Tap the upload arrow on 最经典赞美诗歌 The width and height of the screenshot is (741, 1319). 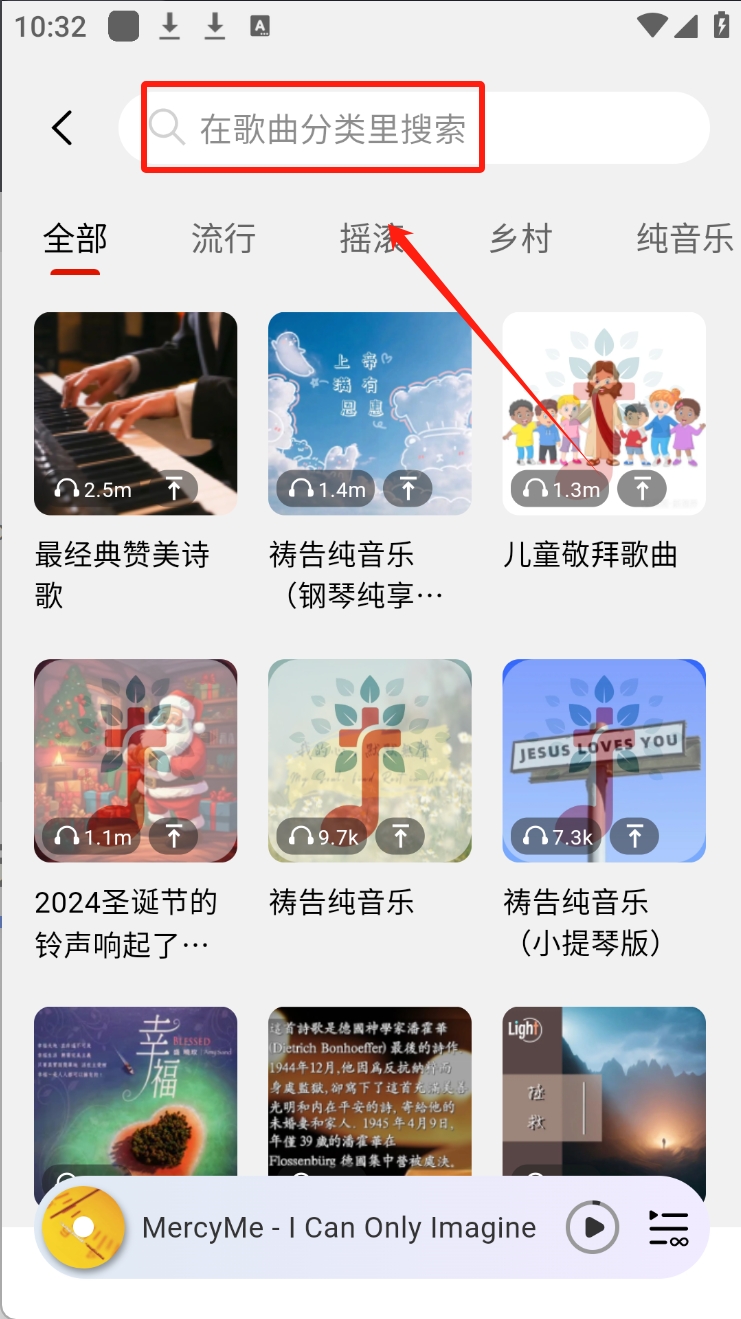click(174, 489)
